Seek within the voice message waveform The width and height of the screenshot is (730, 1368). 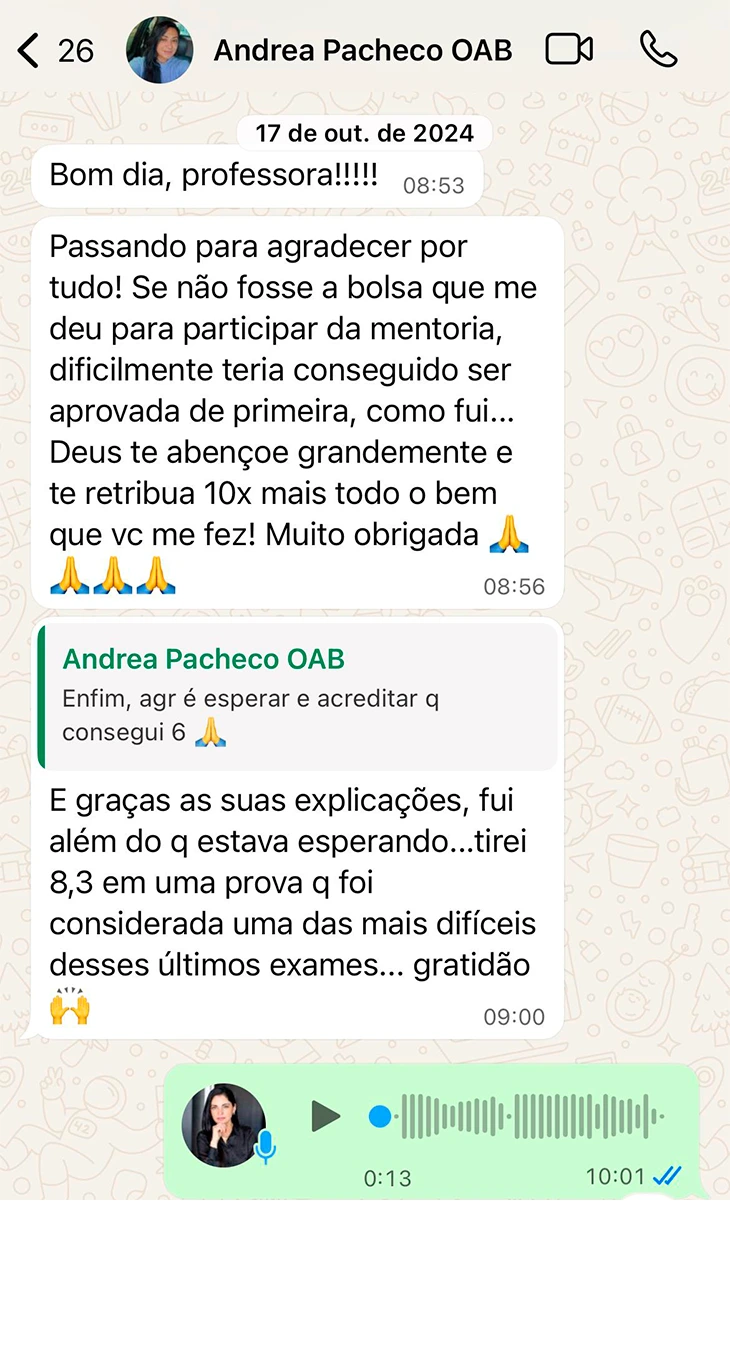[x=532, y=1116]
